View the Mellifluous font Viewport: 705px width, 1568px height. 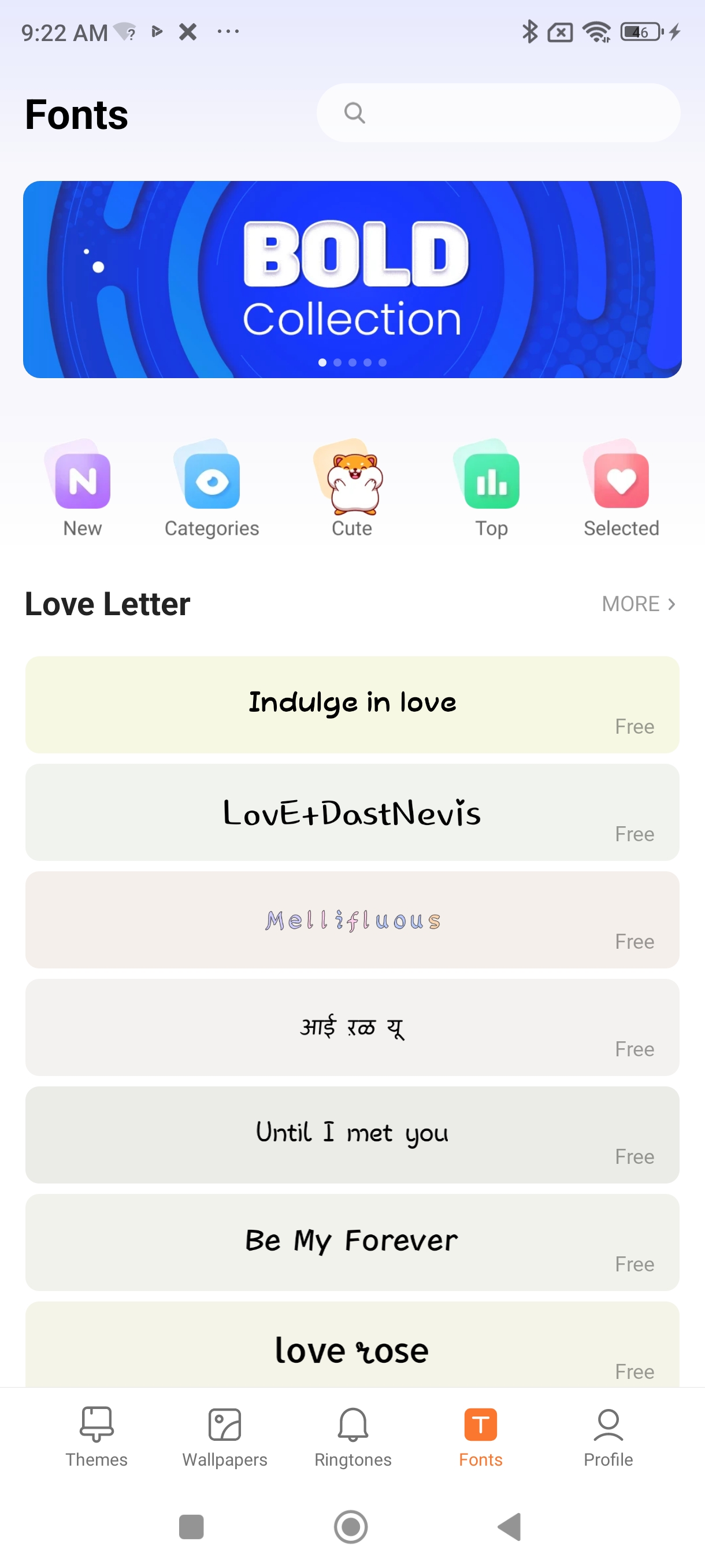pos(352,920)
